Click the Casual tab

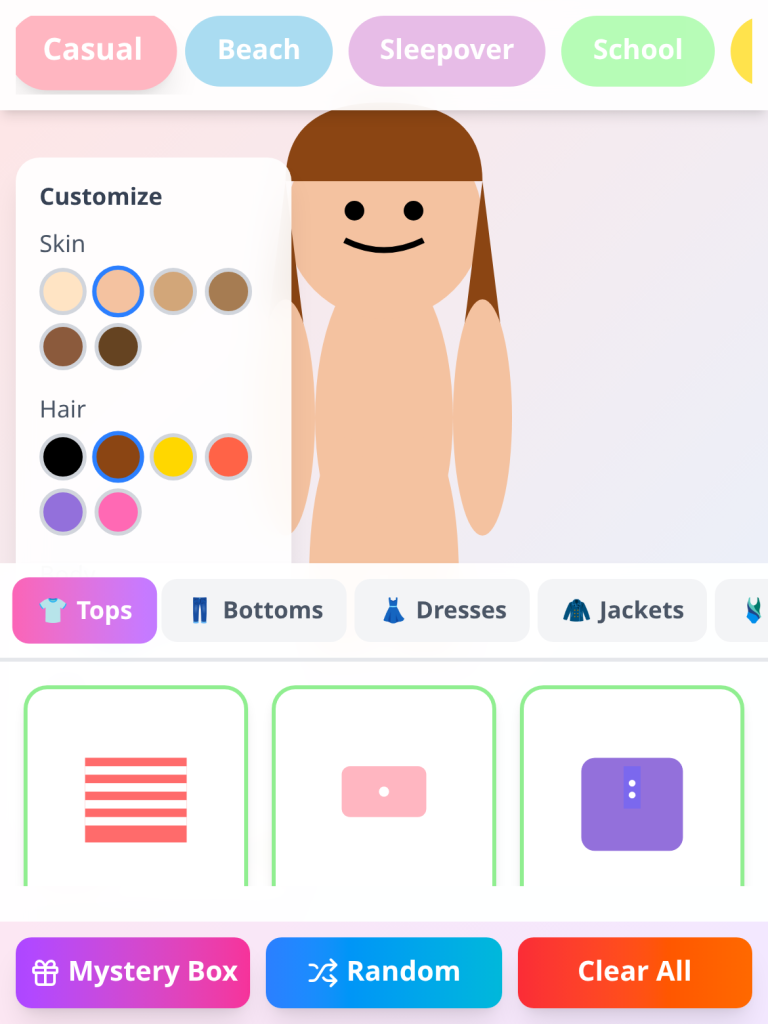pyautogui.click(x=95, y=51)
